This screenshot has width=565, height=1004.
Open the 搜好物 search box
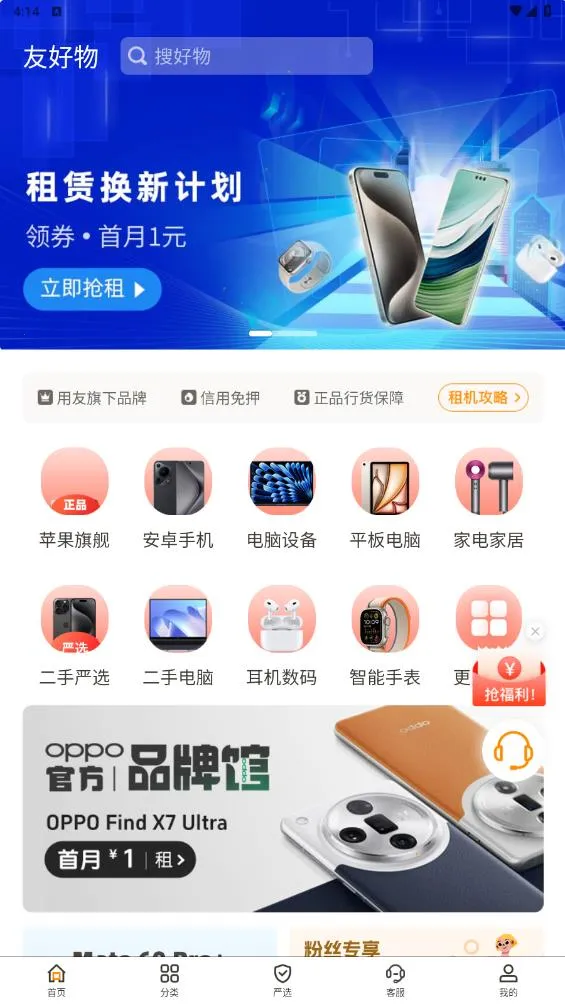pyautogui.click(x=247, y=56)
